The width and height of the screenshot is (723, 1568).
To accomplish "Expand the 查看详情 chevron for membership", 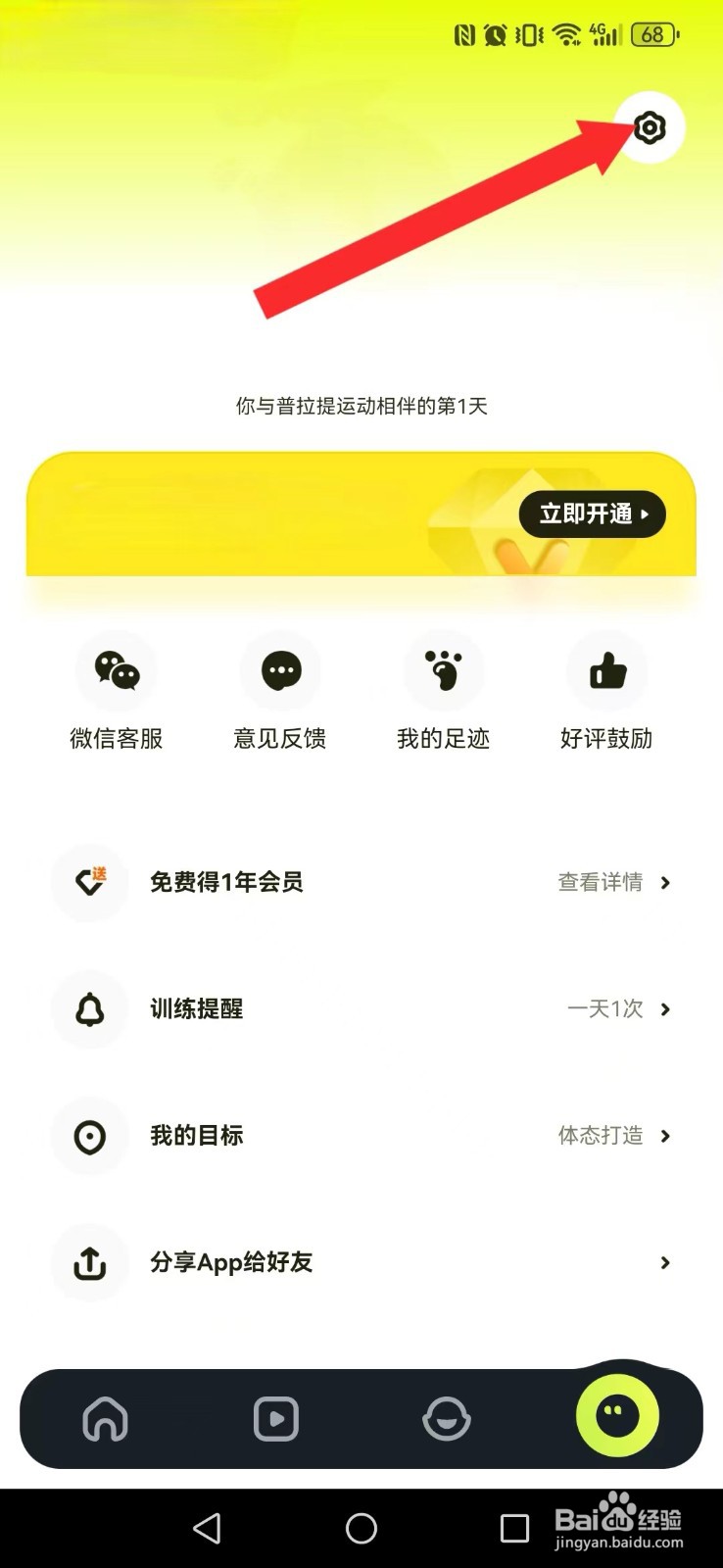I will [x=665, y=882].
